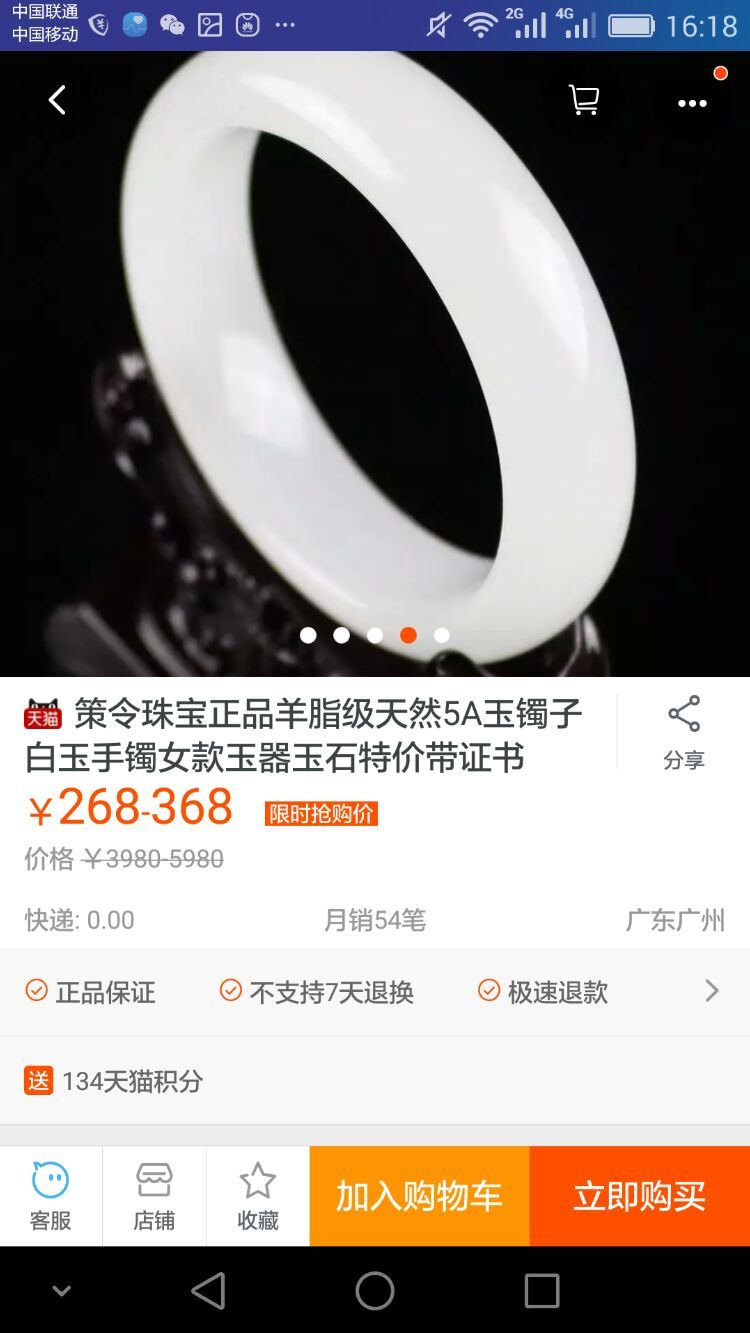This screenshot has width=750, height=1333.
Task: Tap the 收藏 star to favorite item
Action: click(257, 1195)
